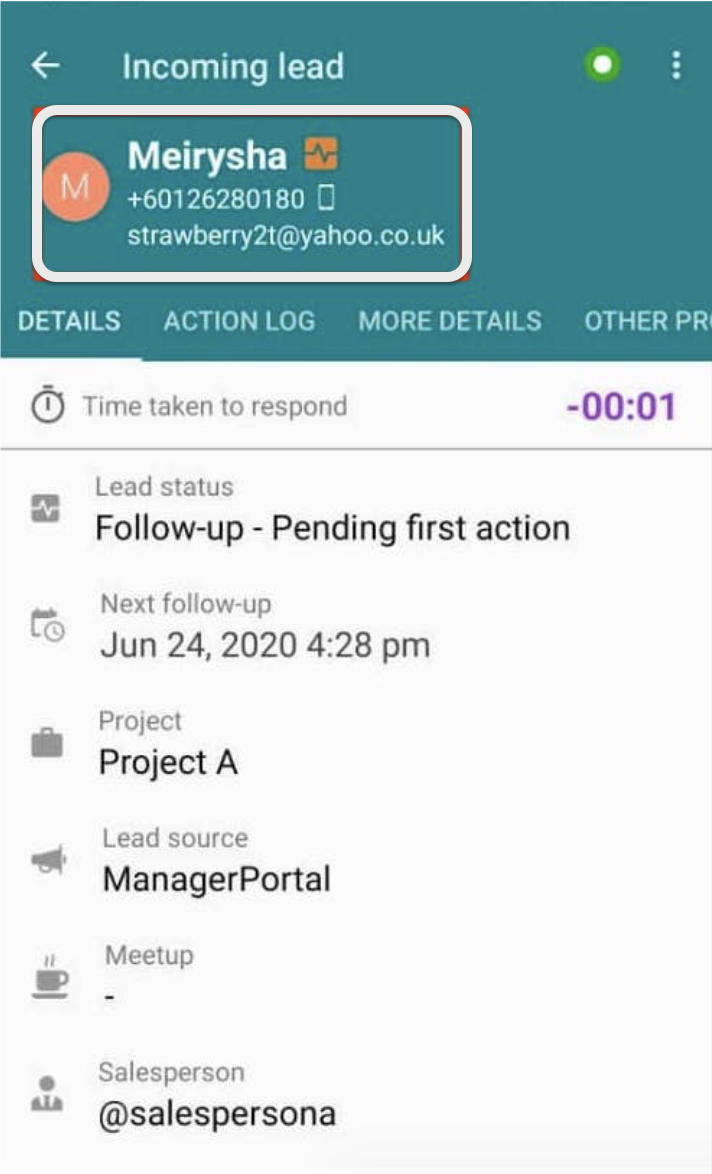Open the Lead status row

[x=332, y=512]
